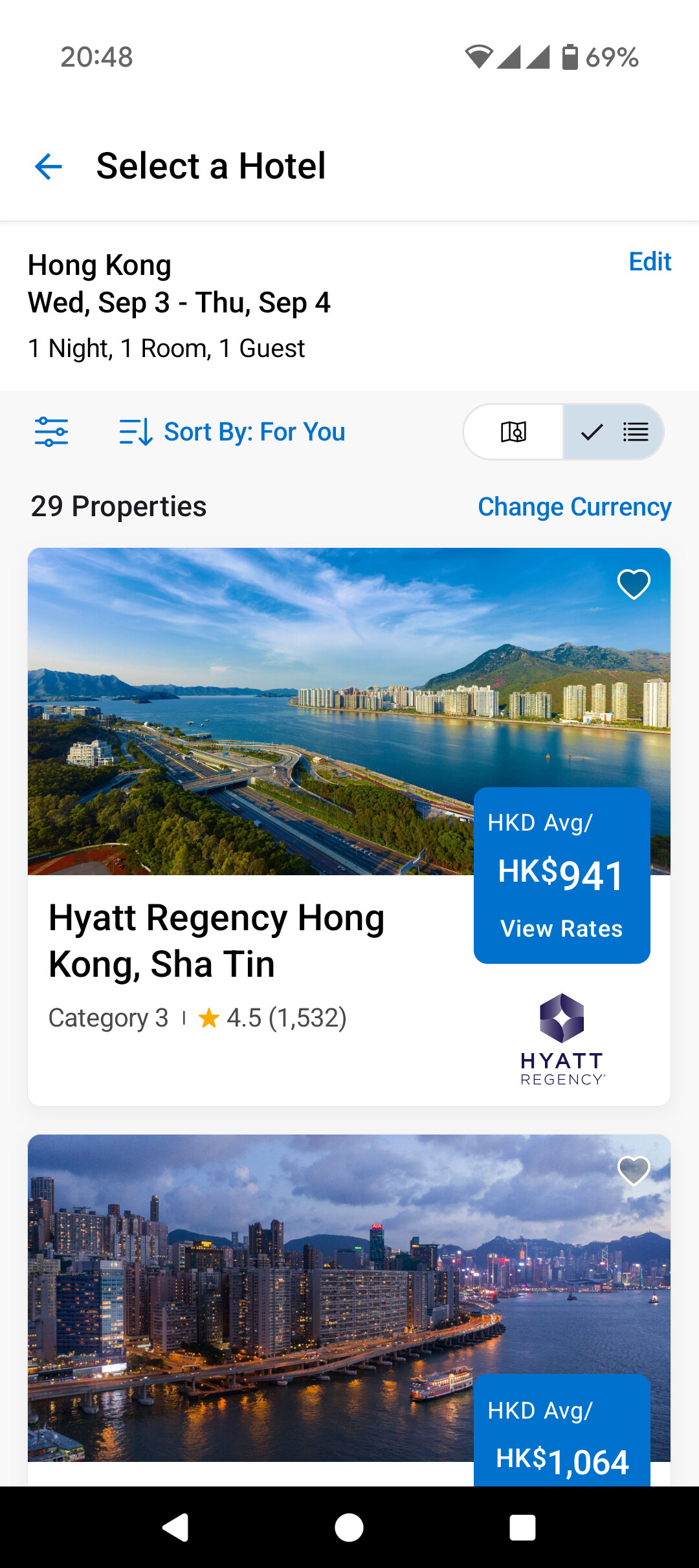Open the filter options icon
699x1568 pixels.
[x=52, y=432]
